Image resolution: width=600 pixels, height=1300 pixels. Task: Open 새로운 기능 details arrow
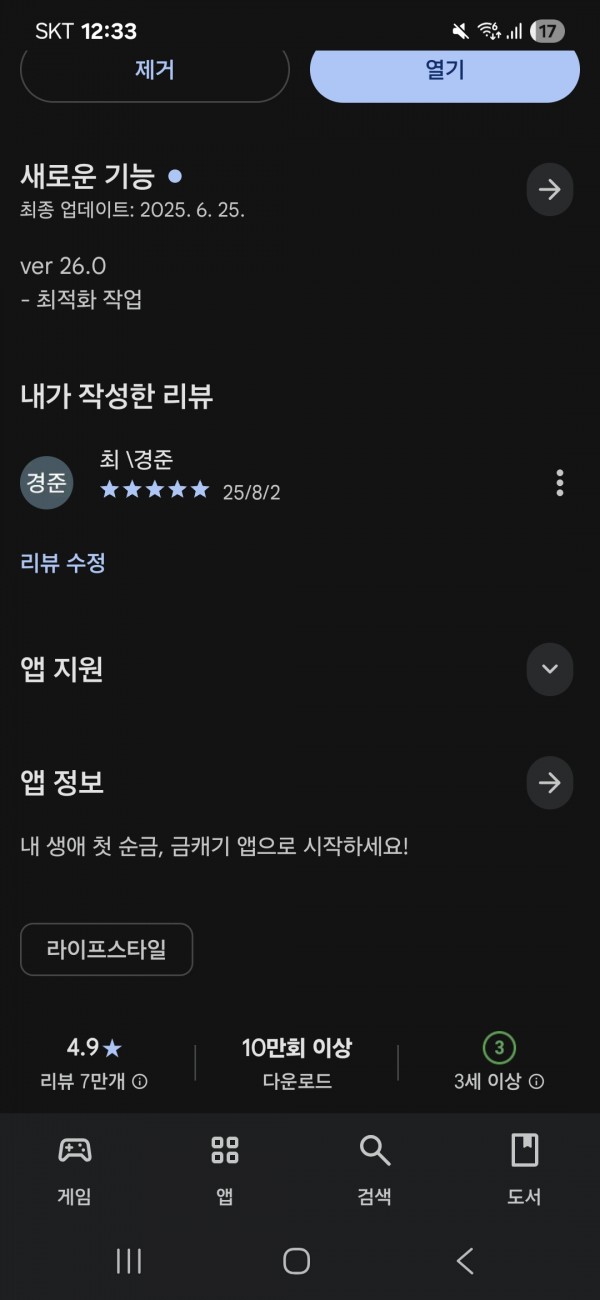pyautogui.click(x=550, y=190)
